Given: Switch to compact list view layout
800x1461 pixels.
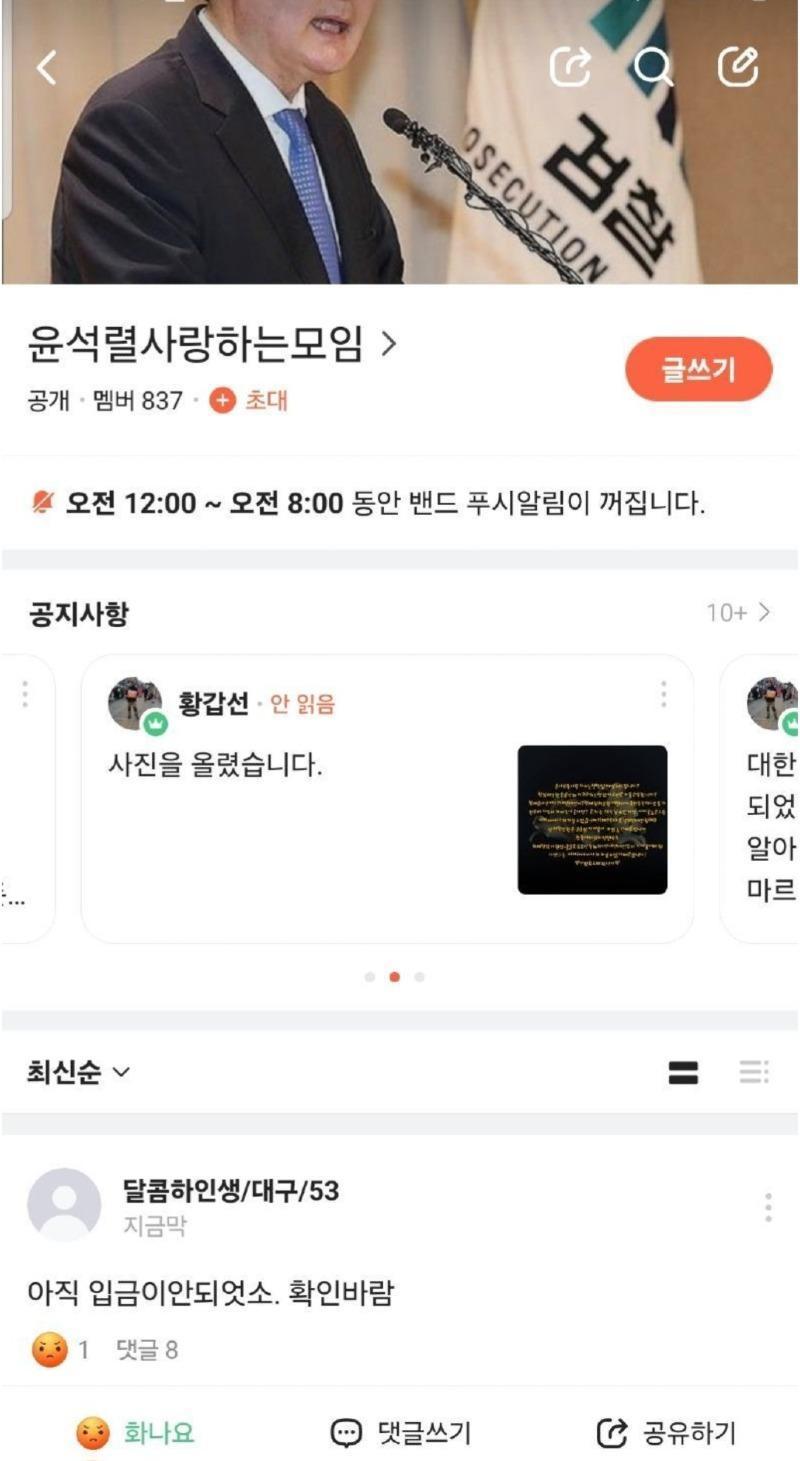Looking at the screenshot, I should 753,1073.
